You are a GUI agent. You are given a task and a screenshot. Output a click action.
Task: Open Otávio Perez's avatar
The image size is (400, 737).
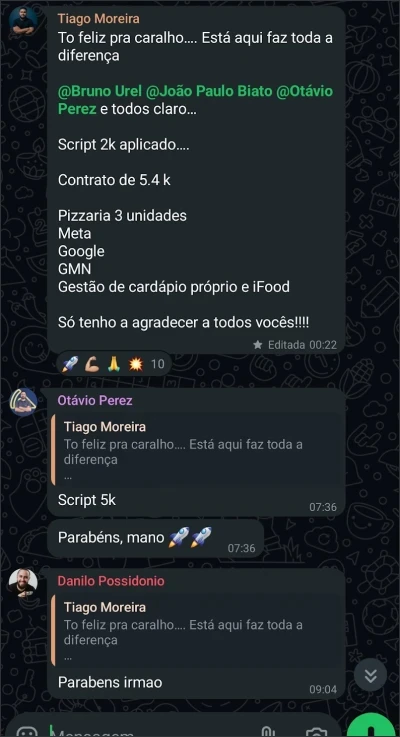[24, 402]
